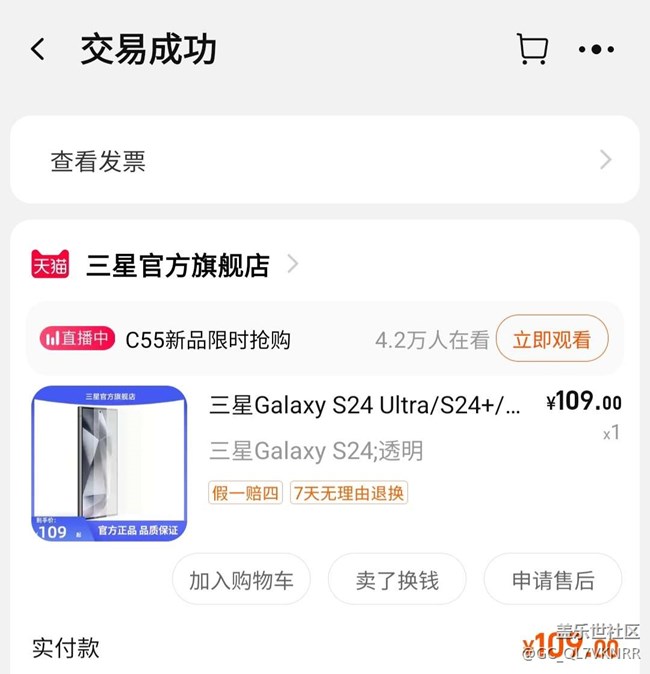Tap 加入购物车 to add item
The height and width of the screenshot is (674, 650).
tap(241, 580)
